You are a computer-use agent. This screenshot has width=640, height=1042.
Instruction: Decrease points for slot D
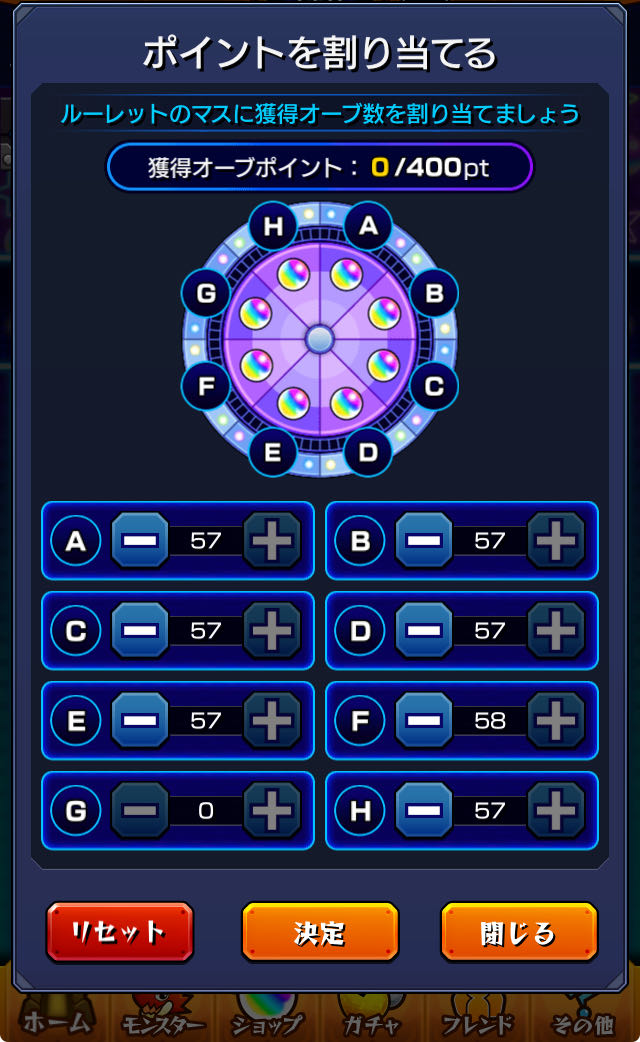coord(424,631)
